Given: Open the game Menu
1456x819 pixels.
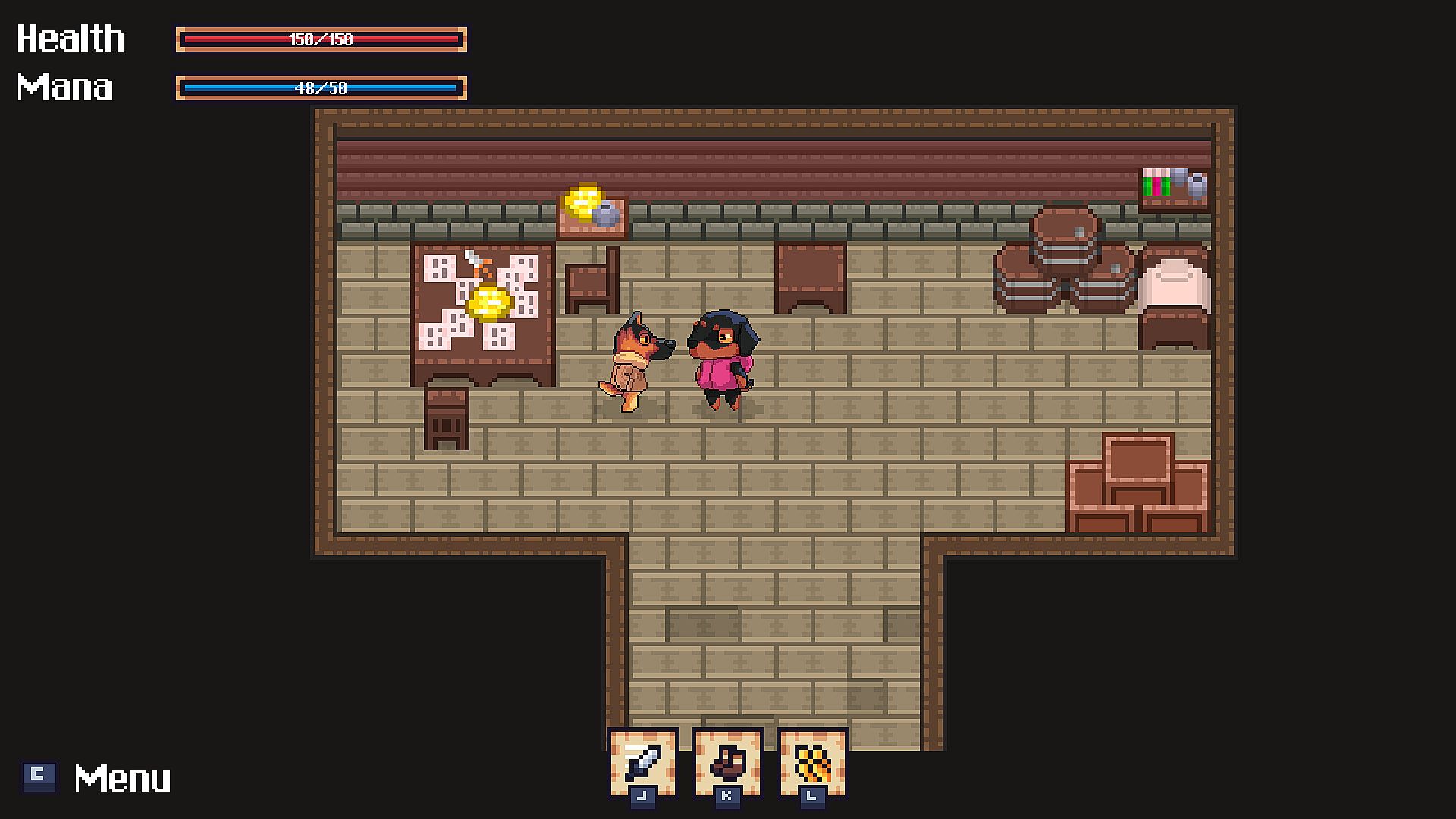Looking at the screenshot, I should pyautogui.click(x=121, y=779).
